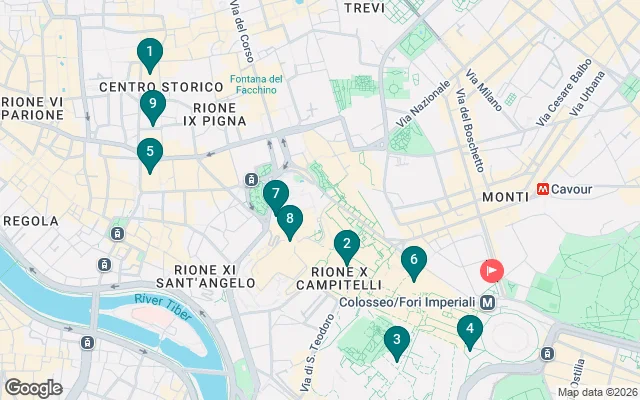Tap map marker number 5
This screenshot has height=400, width=640.
pyautogui.click(x=149, y=153)
